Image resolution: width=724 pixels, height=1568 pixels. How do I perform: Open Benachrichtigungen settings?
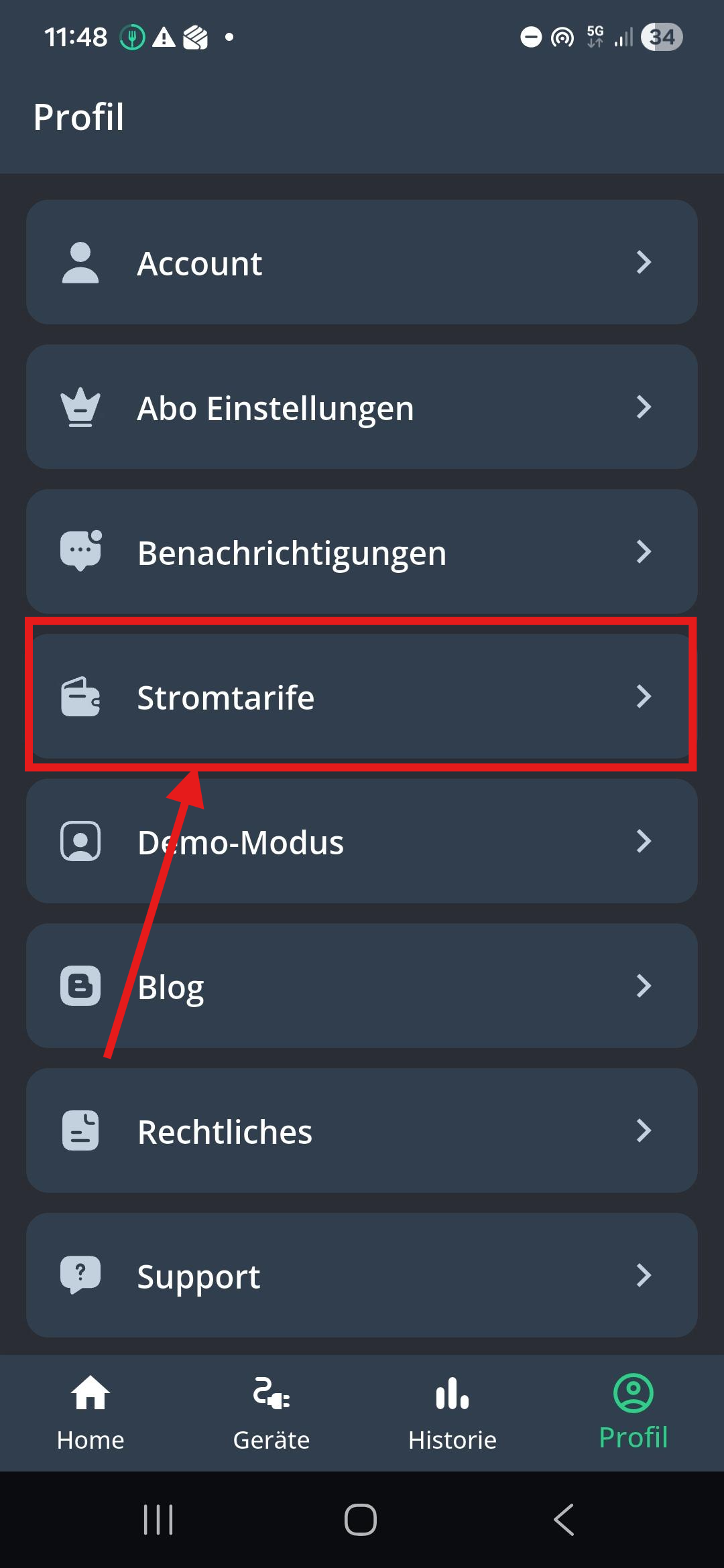pos(362,551)
